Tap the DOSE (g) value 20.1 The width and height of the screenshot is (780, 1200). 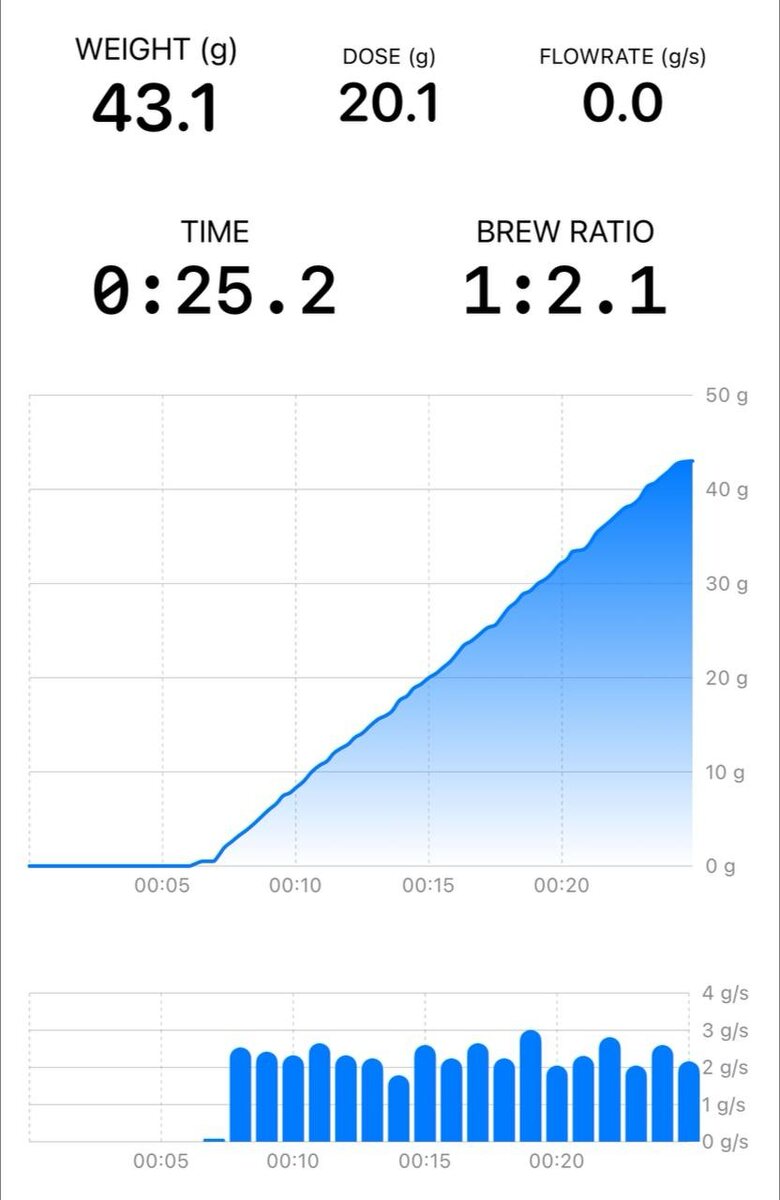click(x=388, y=100)
